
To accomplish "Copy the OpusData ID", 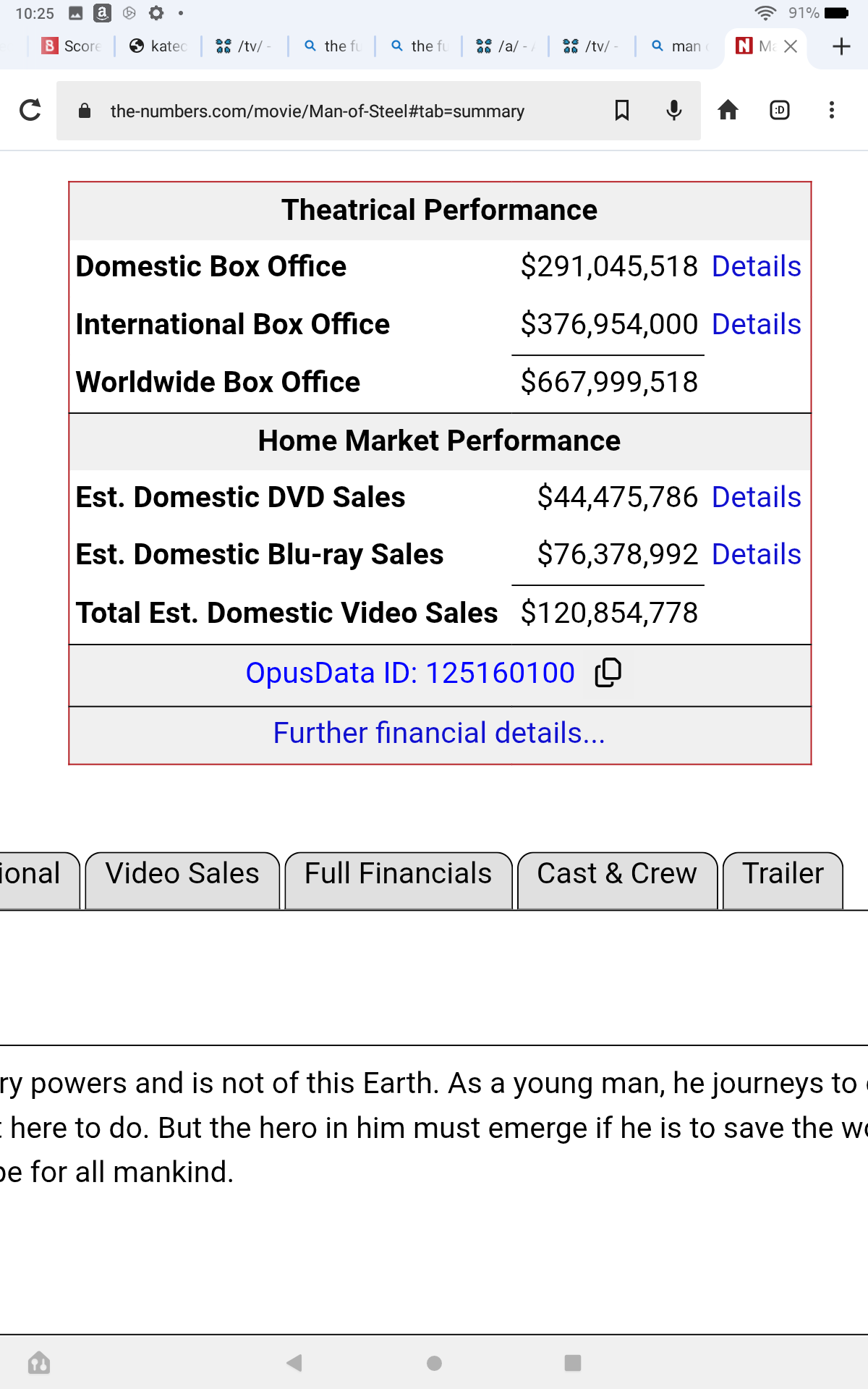I will pyautogui.click(x=608, y=673).
